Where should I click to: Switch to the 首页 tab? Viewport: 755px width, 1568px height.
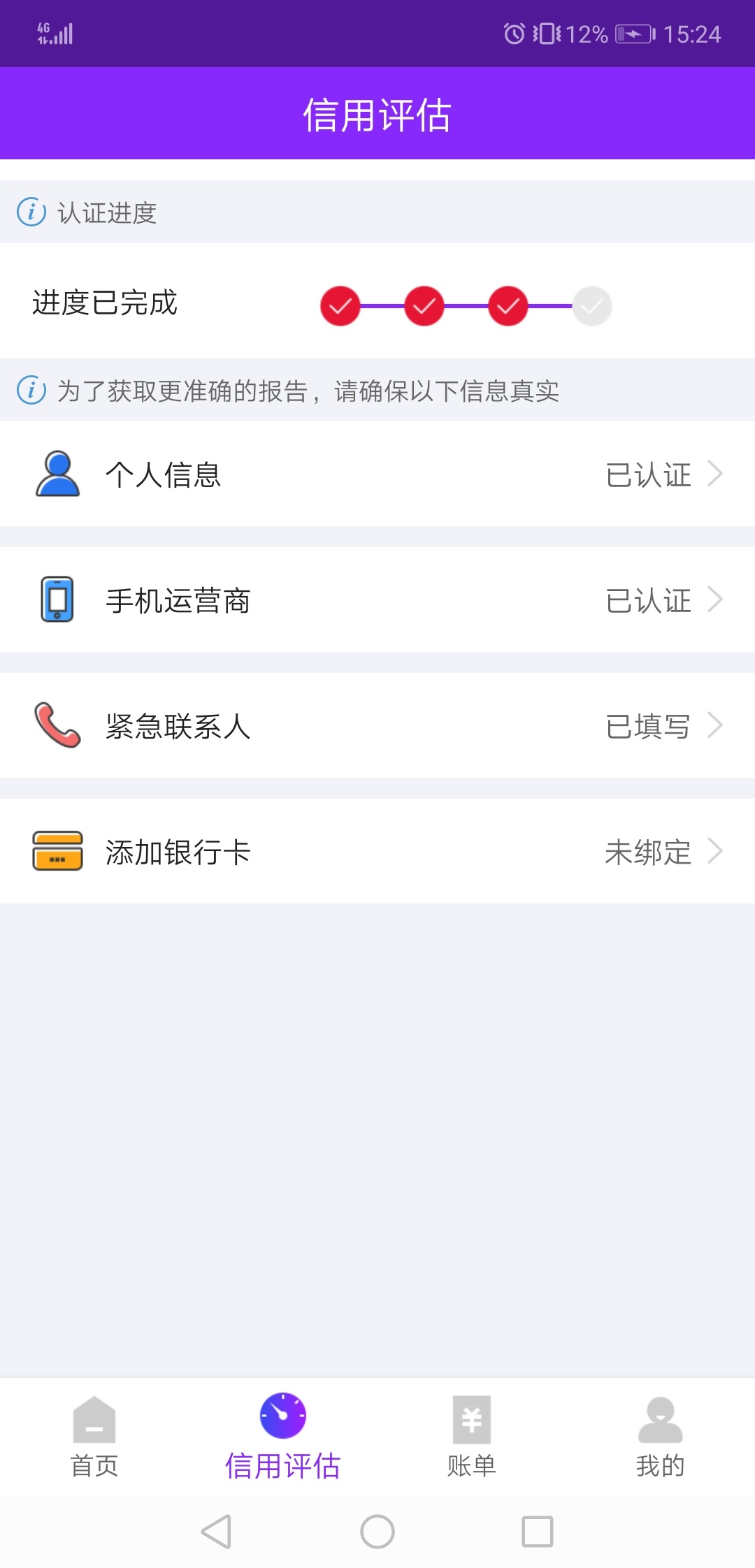pyautogui.click(x=94, y=1437)
